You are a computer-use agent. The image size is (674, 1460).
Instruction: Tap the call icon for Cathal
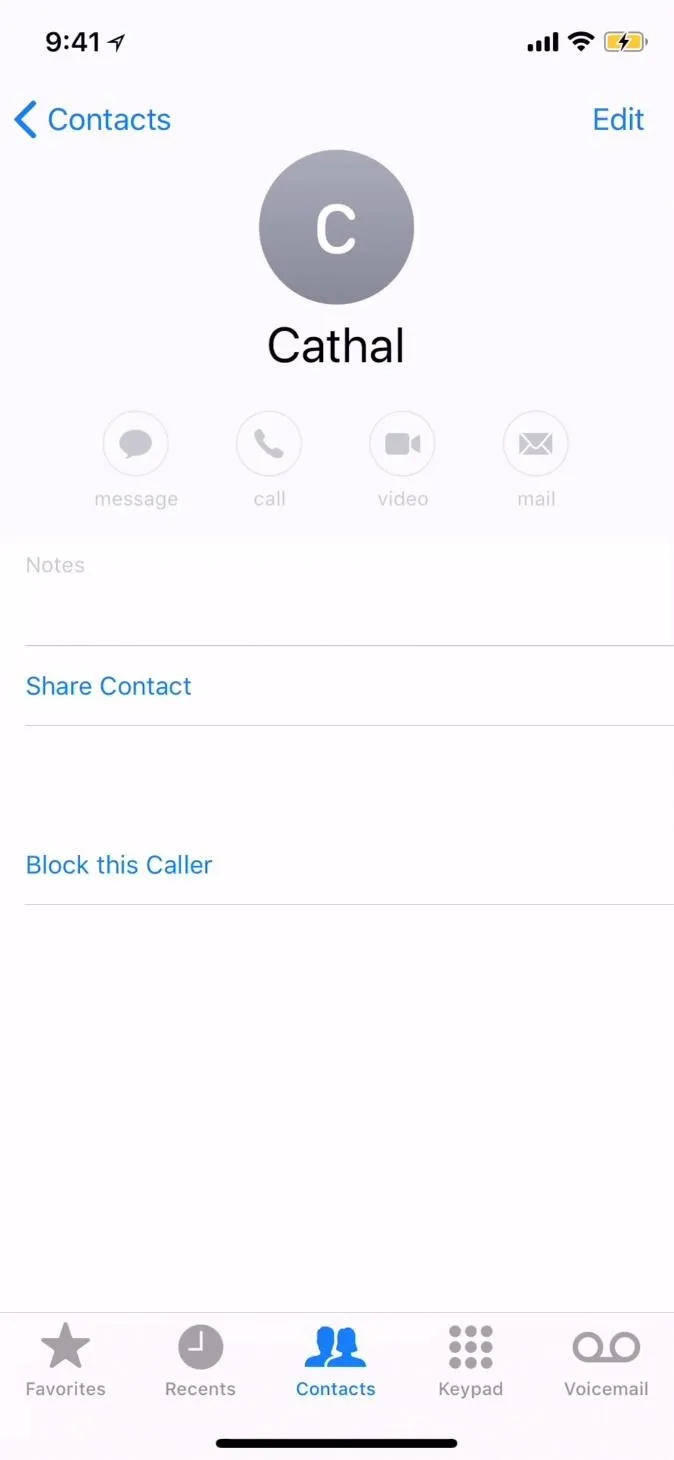click(x=269, y=443)
